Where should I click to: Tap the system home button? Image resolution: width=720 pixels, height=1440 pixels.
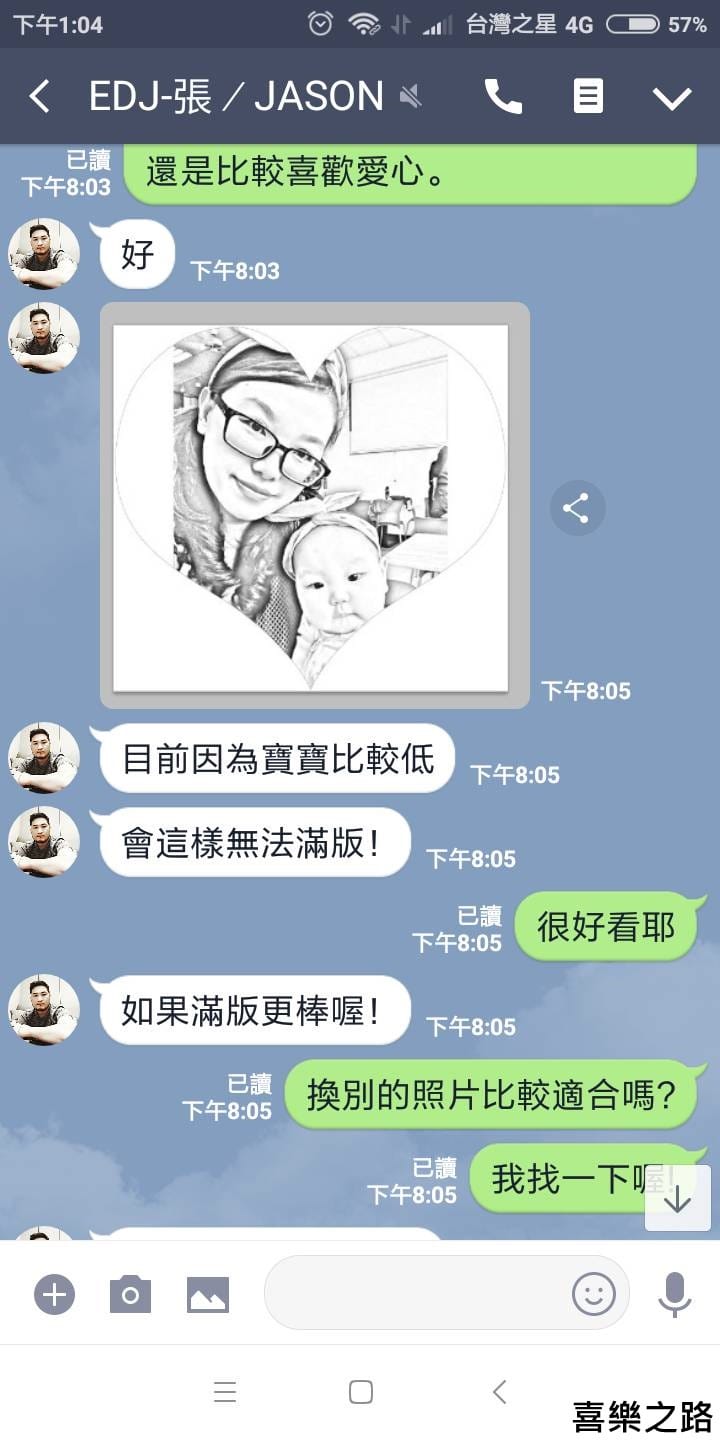tap(361, 1392)
